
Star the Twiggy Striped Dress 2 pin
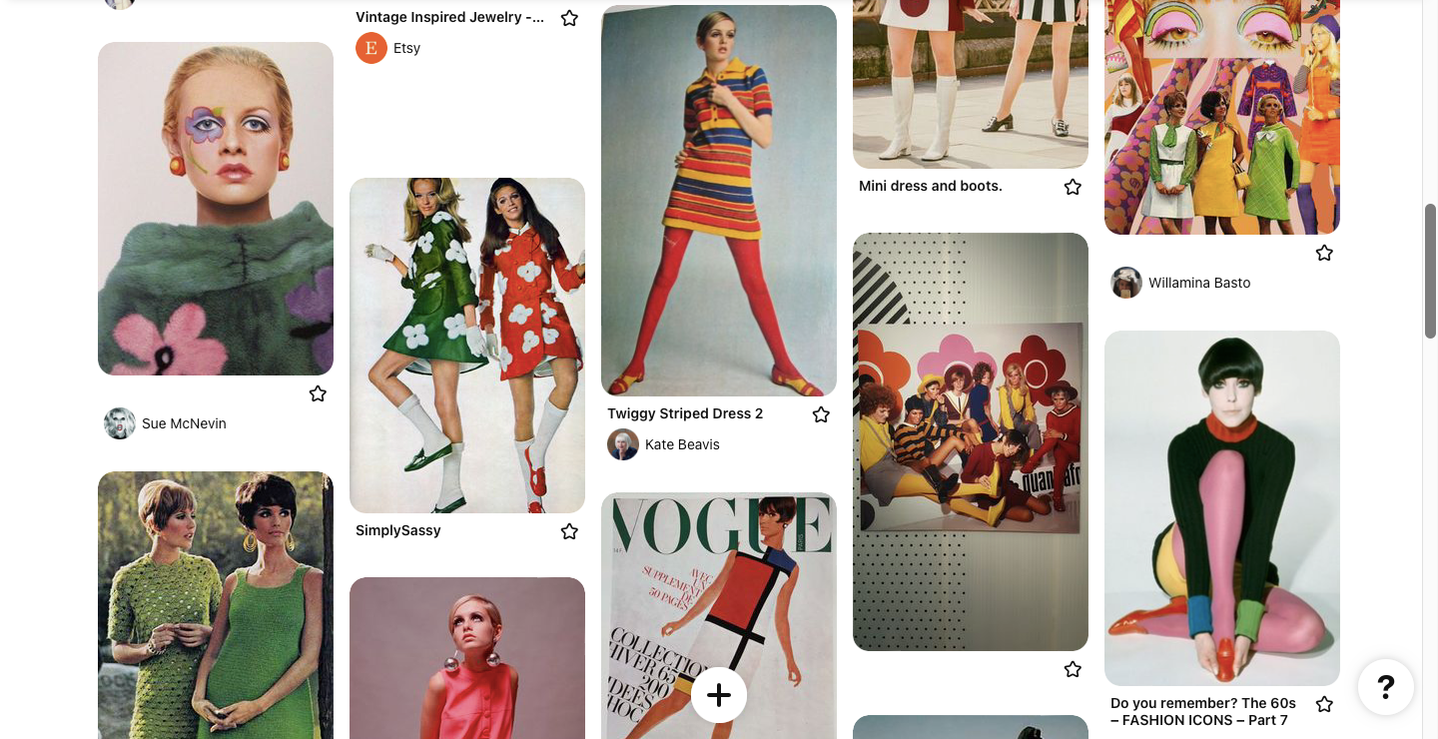(x=821, y=414)
